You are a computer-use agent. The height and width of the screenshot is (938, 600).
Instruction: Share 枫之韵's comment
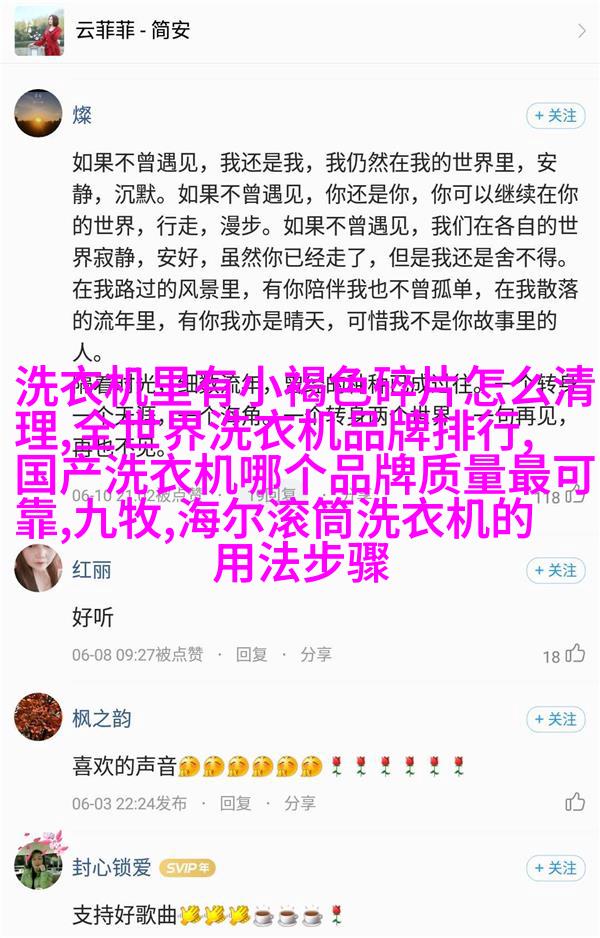pyautogui.click(x=300, y=803)
